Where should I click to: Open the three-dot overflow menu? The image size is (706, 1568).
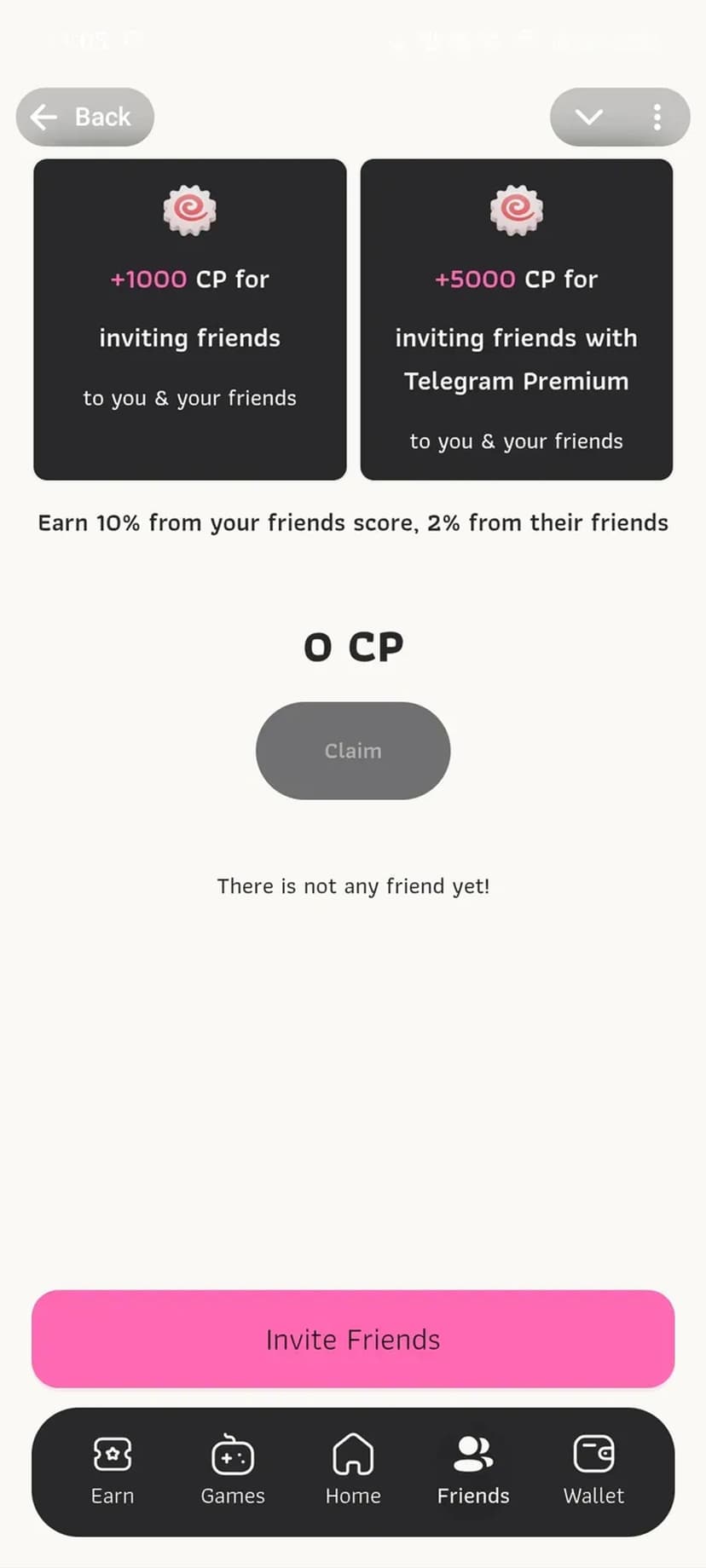tap(657, 117)
